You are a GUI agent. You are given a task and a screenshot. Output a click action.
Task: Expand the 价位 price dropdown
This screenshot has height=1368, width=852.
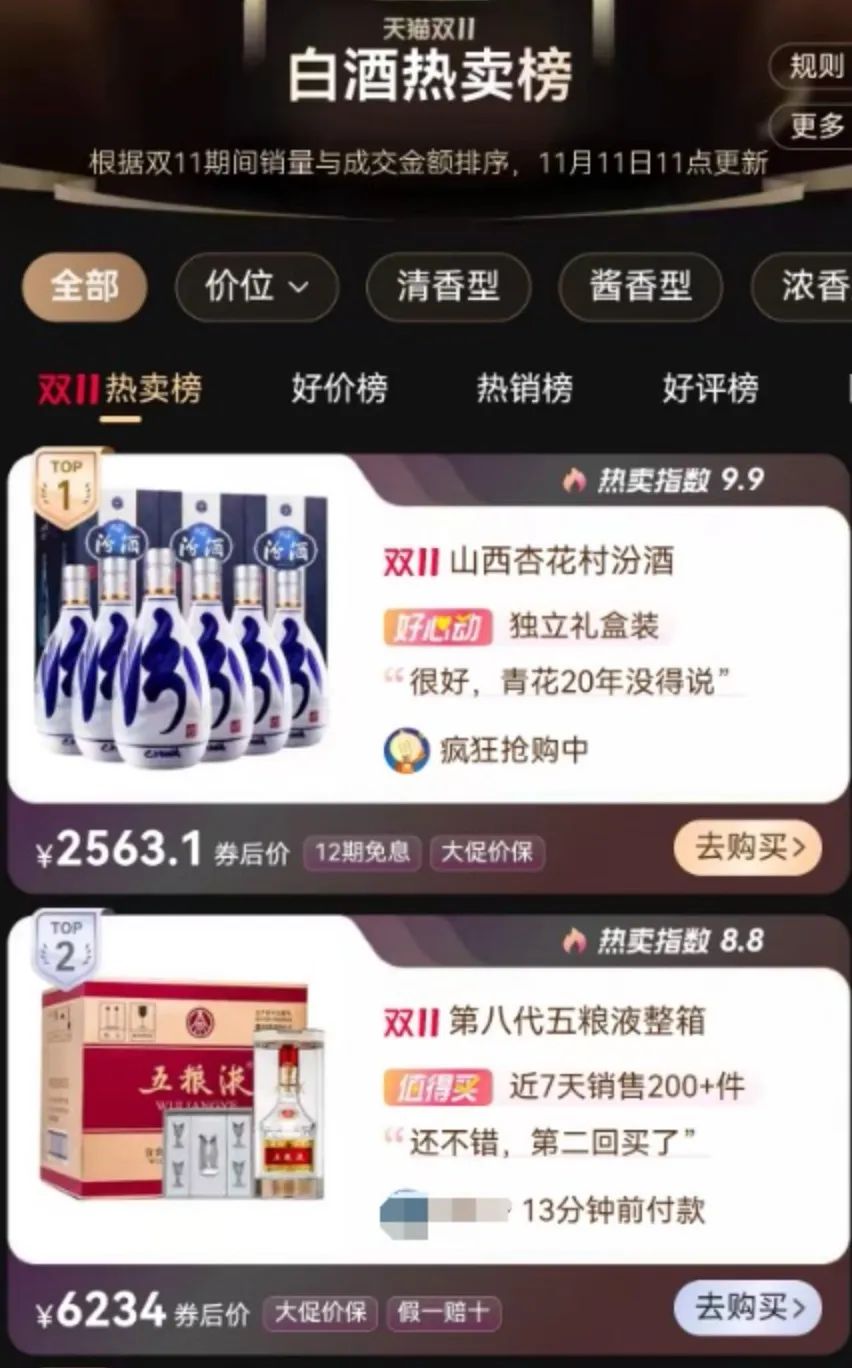point(257,287)
